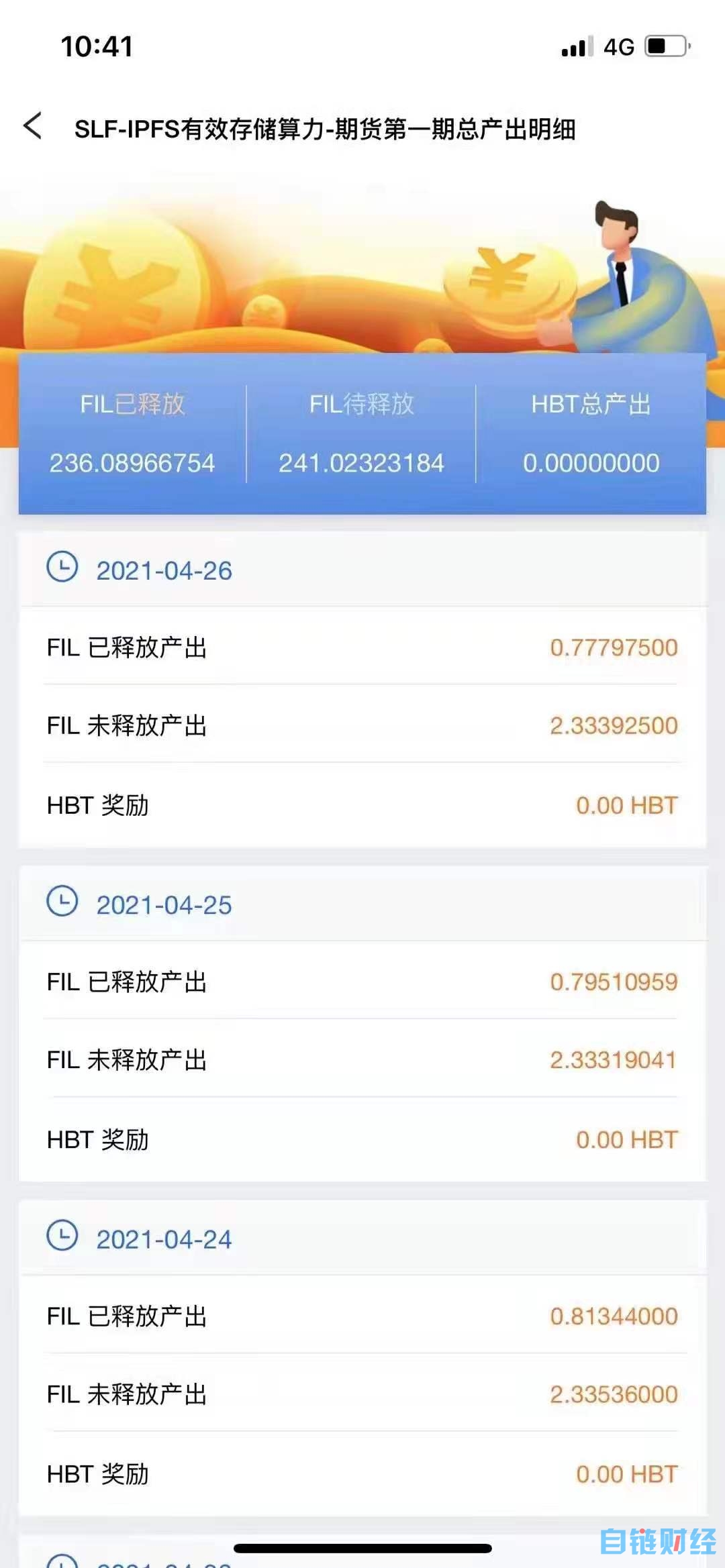Image resolution: width=725 pixels, height=1568 pixels.
Task: Tap the clock icon beside 2021-04-26
Action: [x=64, y=569]
